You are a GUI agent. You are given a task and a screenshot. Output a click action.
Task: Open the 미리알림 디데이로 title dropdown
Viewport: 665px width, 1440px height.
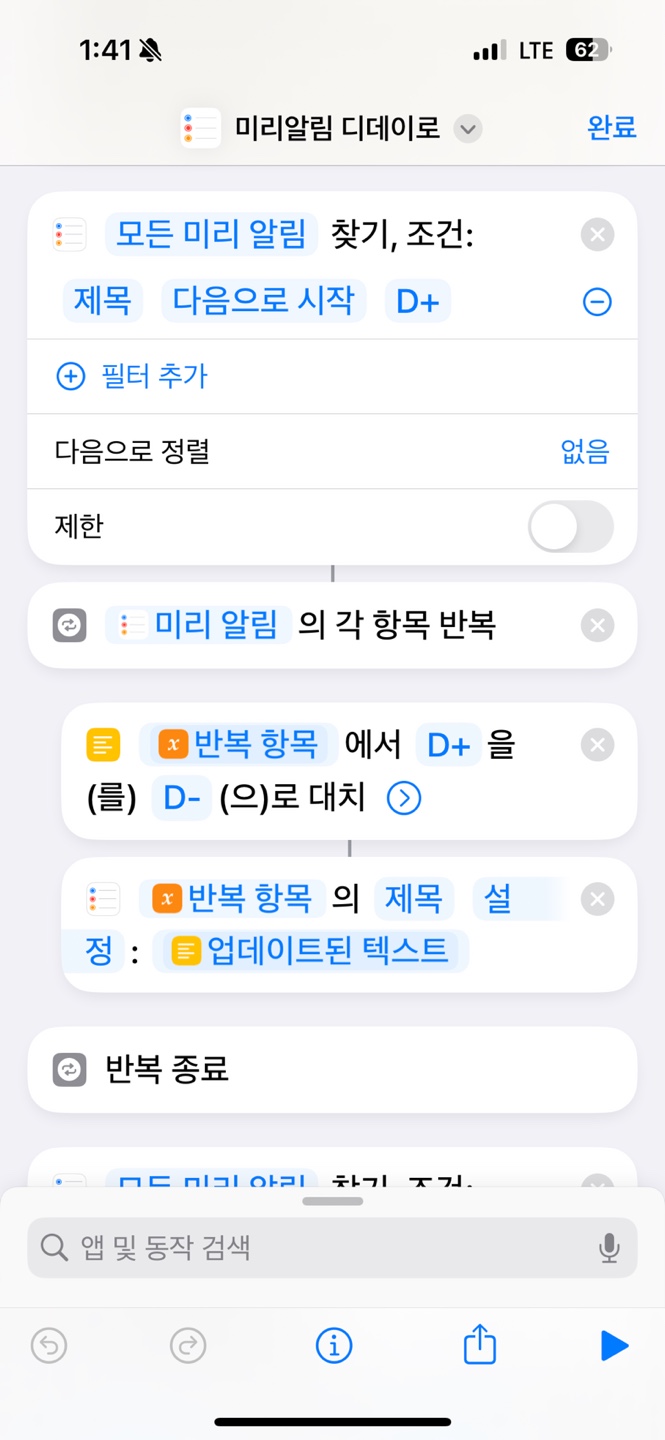pyautogui.click(x=467, y=129)
